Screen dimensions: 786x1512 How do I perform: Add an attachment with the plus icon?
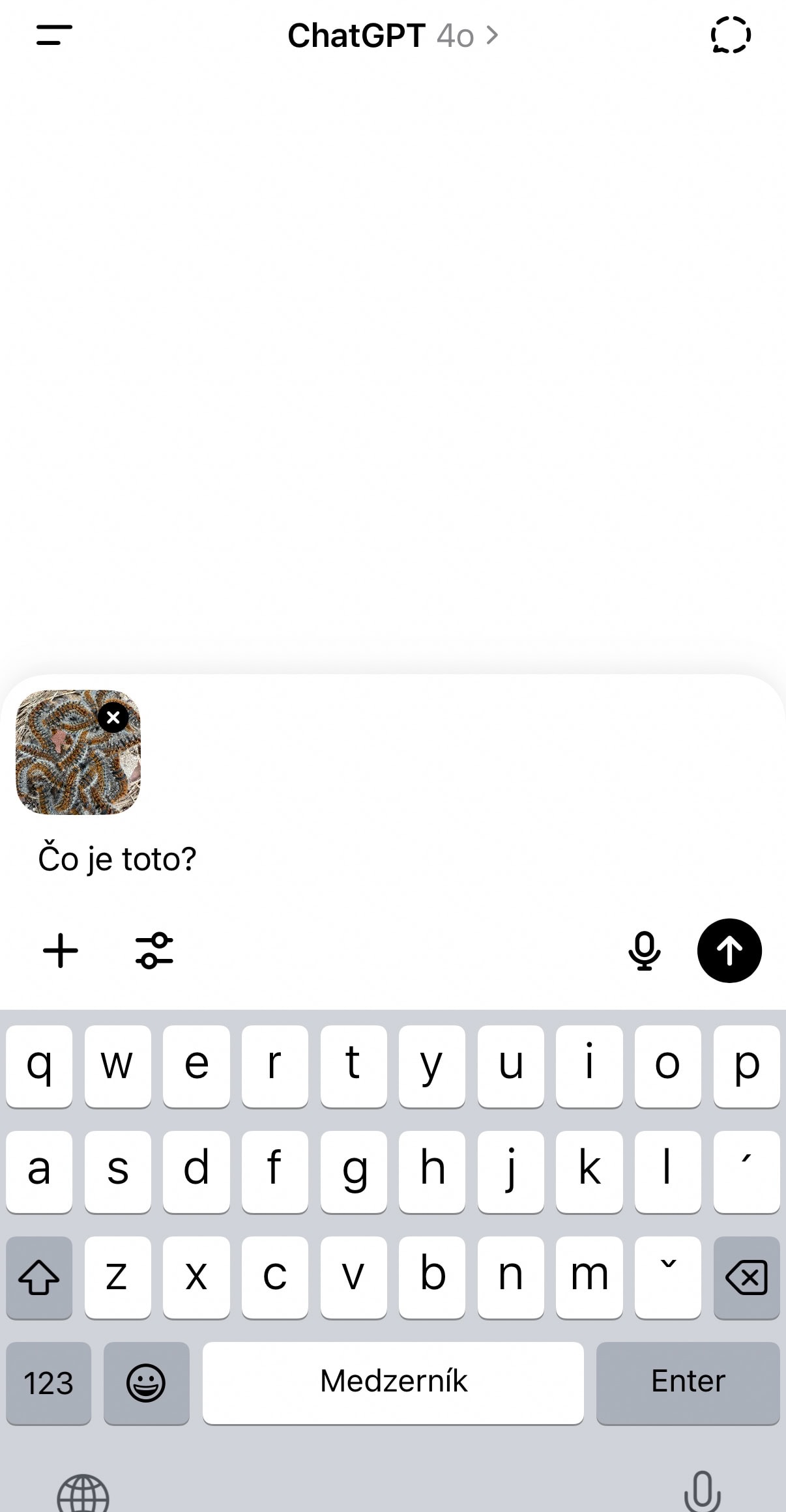61,950
